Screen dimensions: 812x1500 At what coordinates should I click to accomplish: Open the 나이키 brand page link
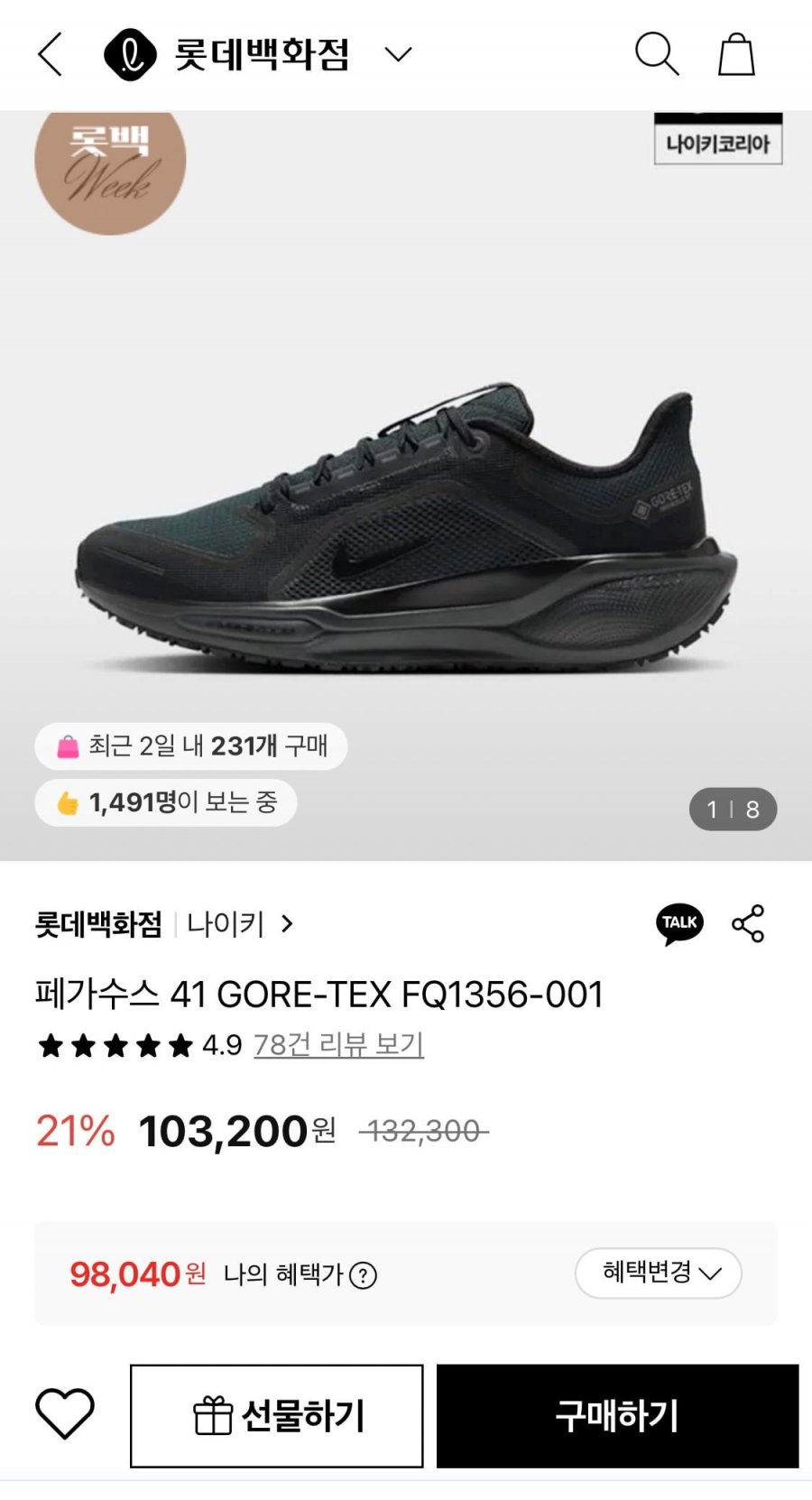click(239, 924)
